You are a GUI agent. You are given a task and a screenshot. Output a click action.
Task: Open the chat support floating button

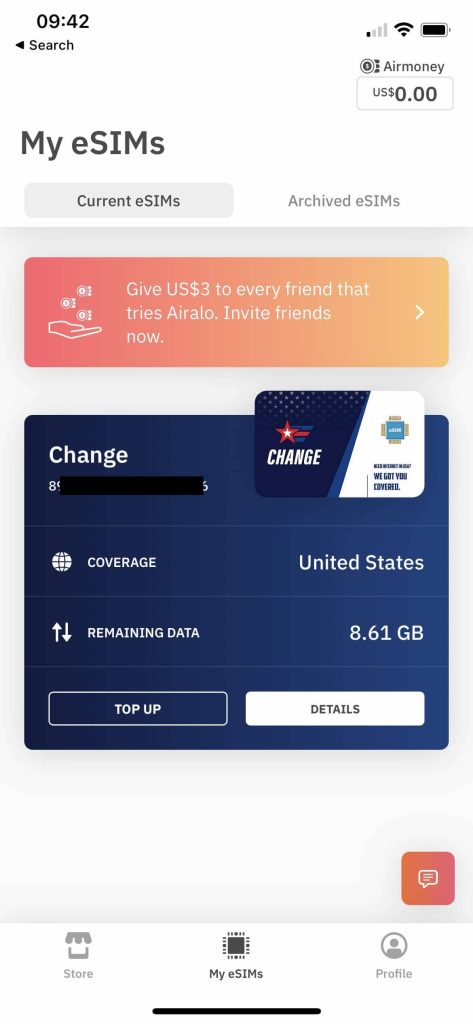tap(428, 878)
